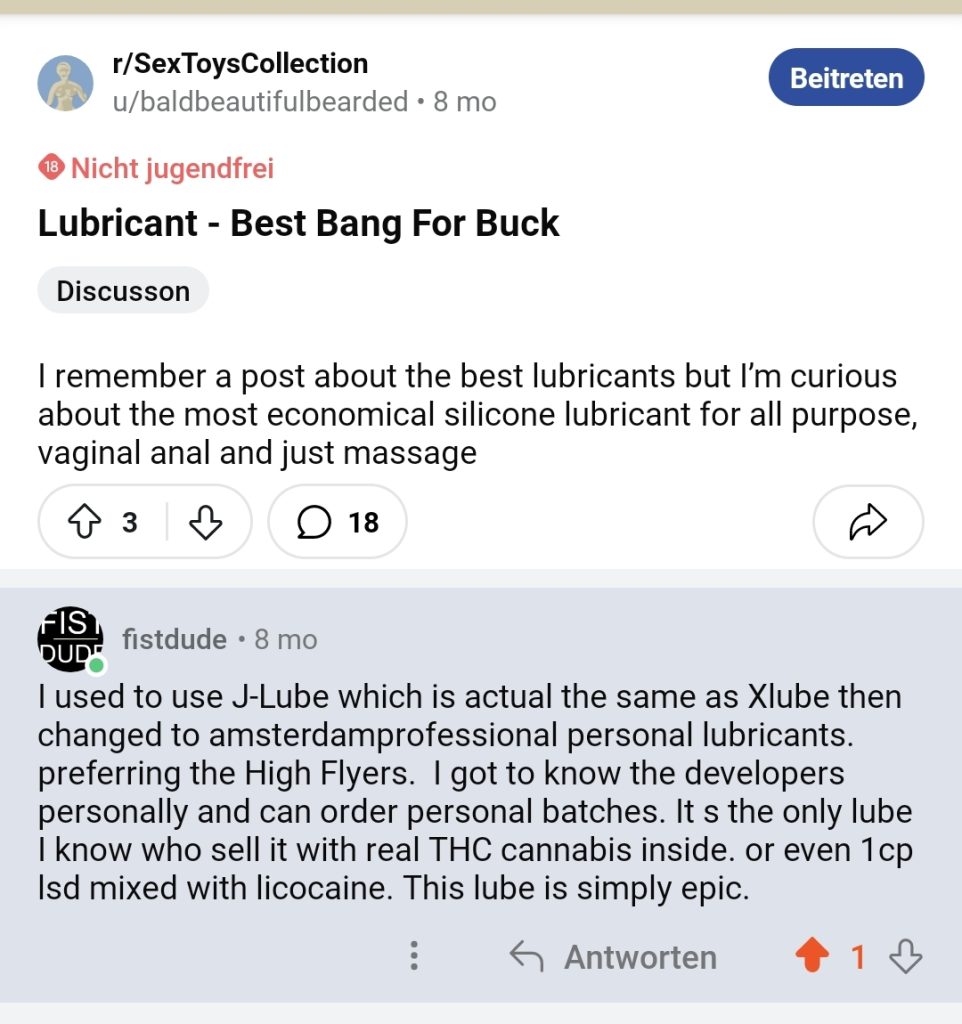
Task: Tap the Discusson flair chip
Action: [123, 291]
